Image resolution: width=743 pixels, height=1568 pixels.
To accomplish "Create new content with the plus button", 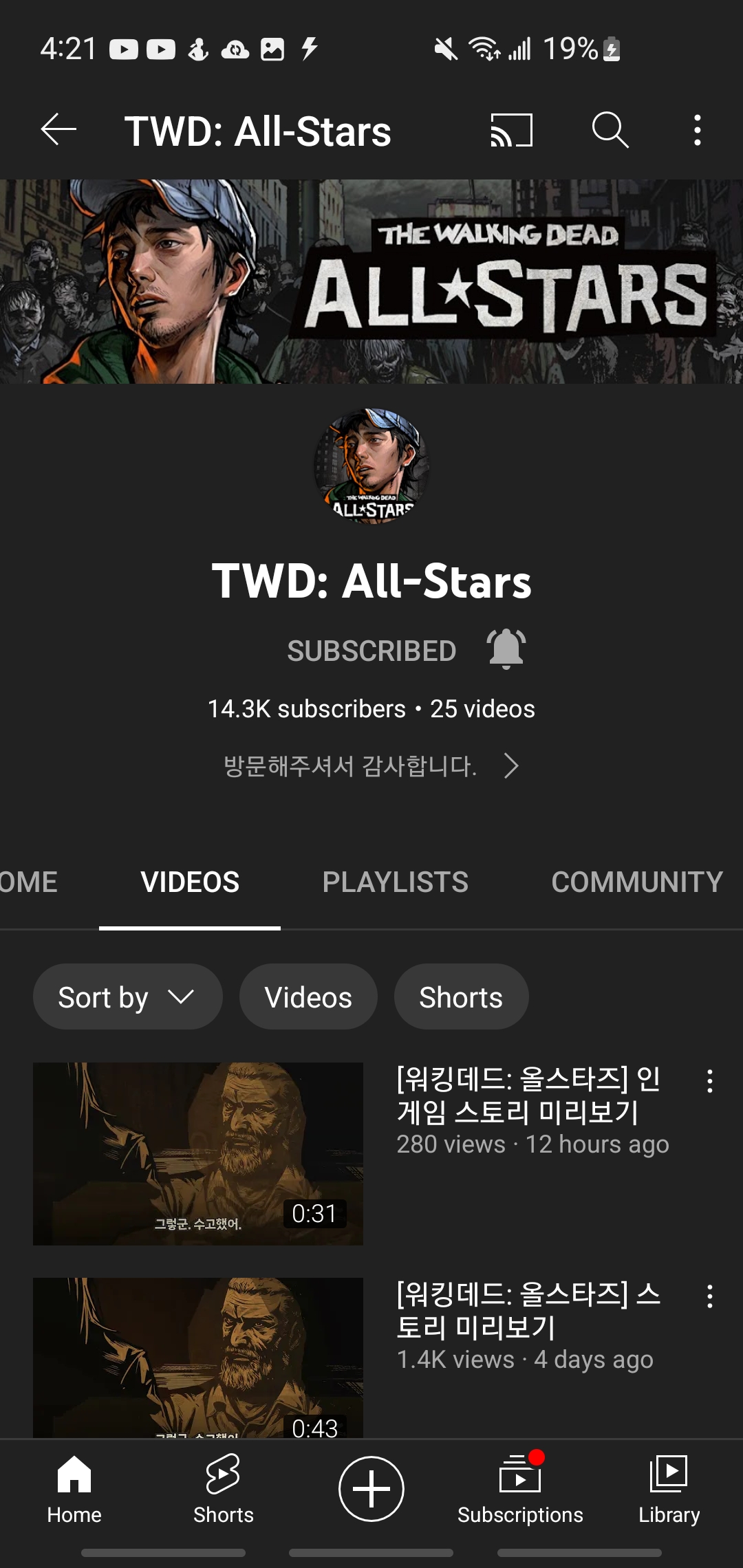I will (x=371, y=1489).
